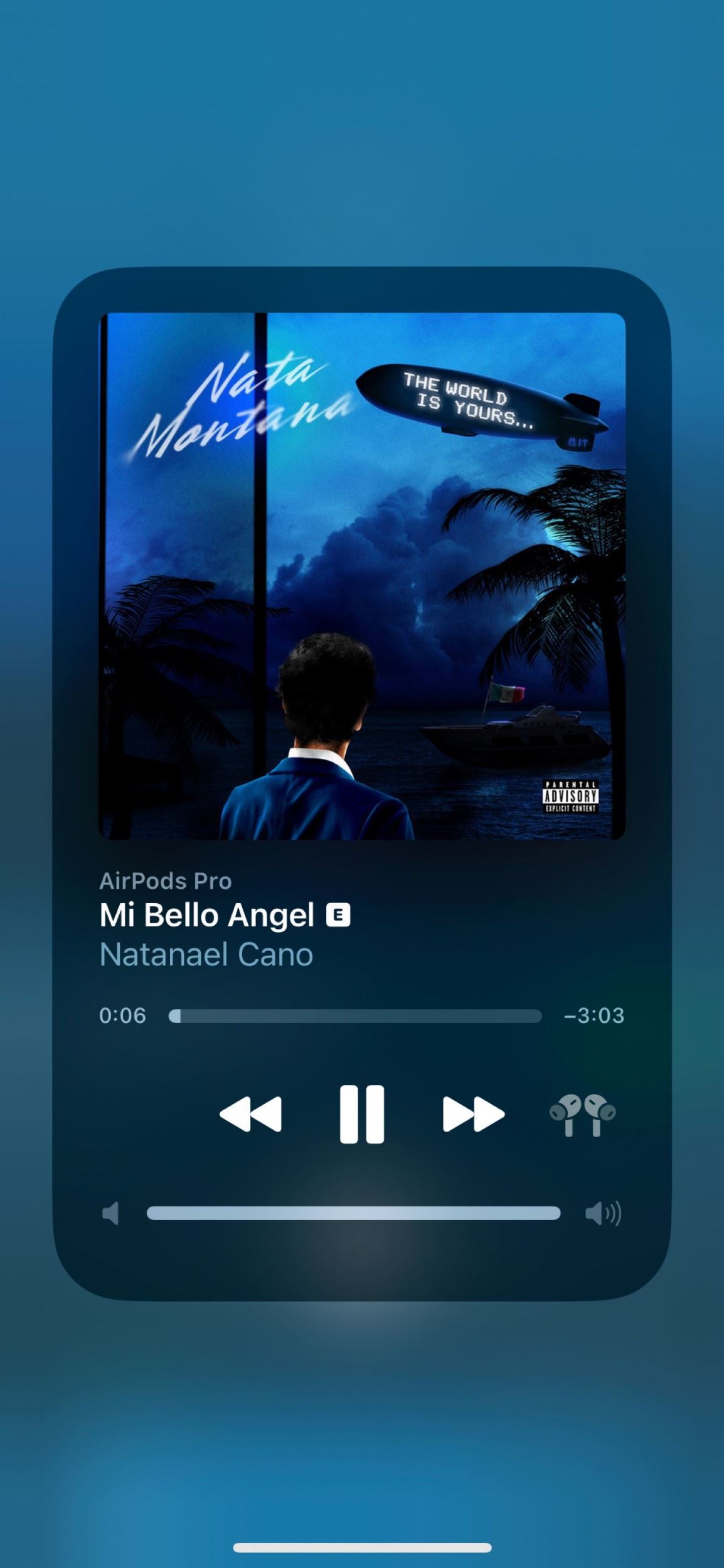Screen dimensions: 724x1568
Task: Pause Mi Bello Angel playback
Action: coord(361,1115)
